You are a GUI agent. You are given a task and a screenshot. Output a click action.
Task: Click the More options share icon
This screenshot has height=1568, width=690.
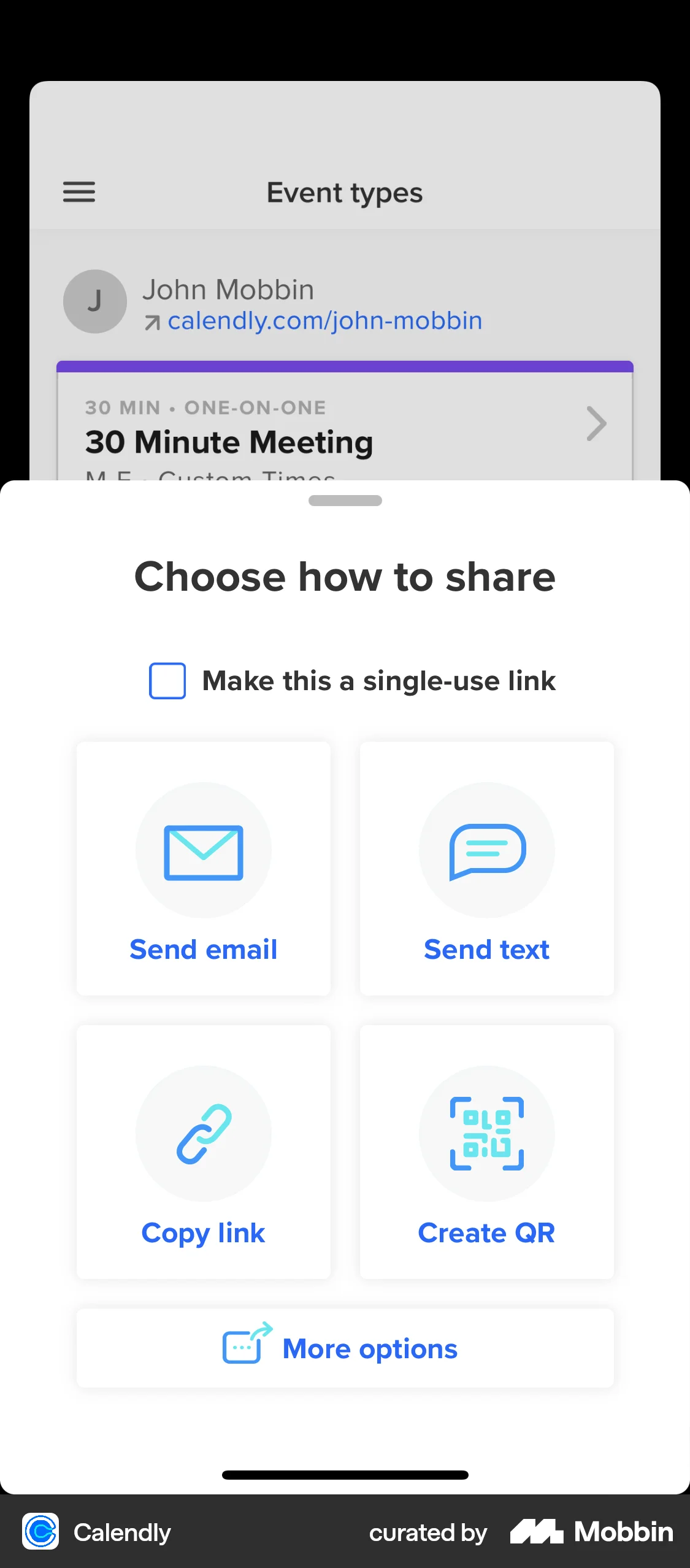tap(245, 1348)
